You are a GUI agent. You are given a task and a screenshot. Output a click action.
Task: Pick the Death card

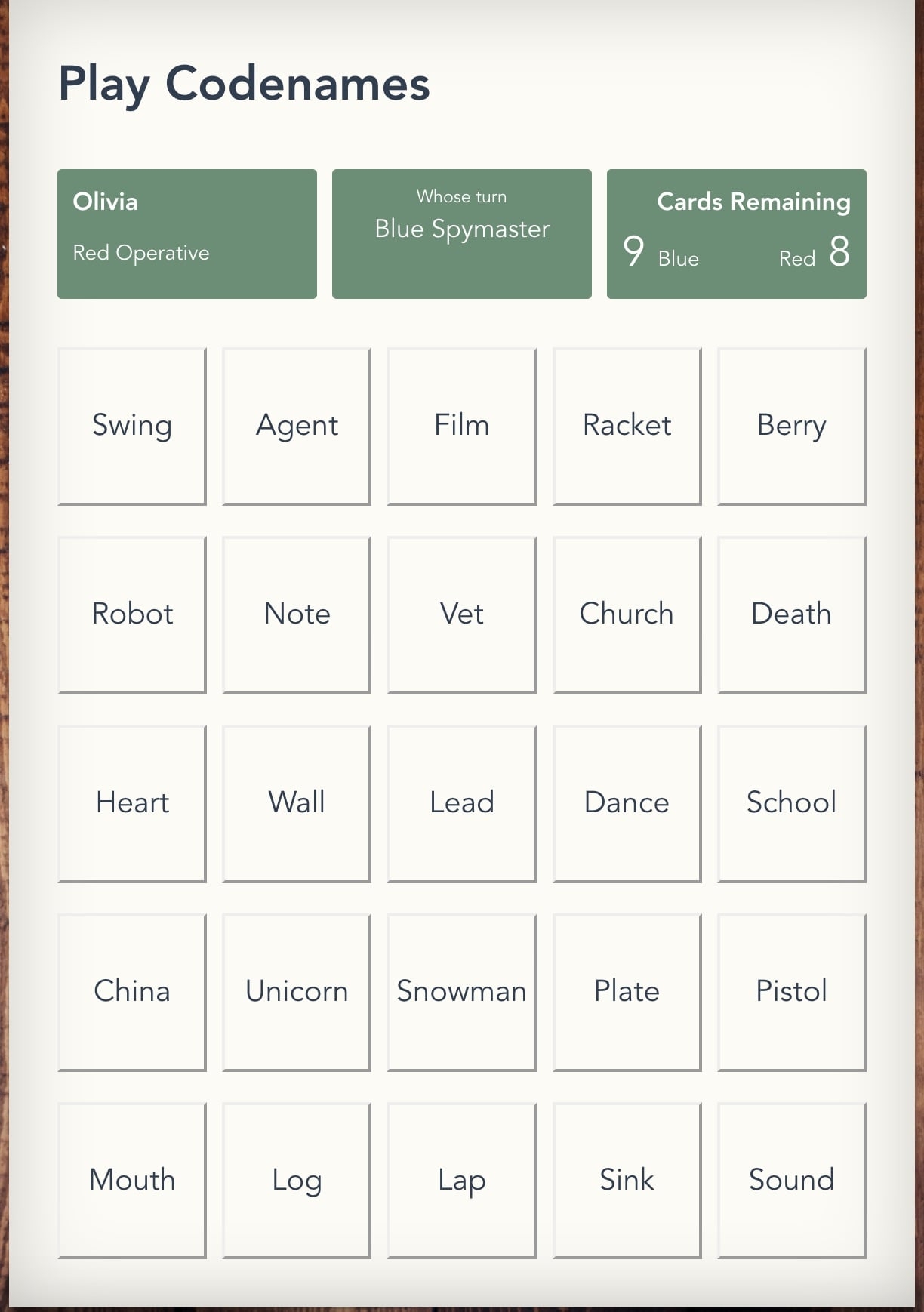[791, 614]
